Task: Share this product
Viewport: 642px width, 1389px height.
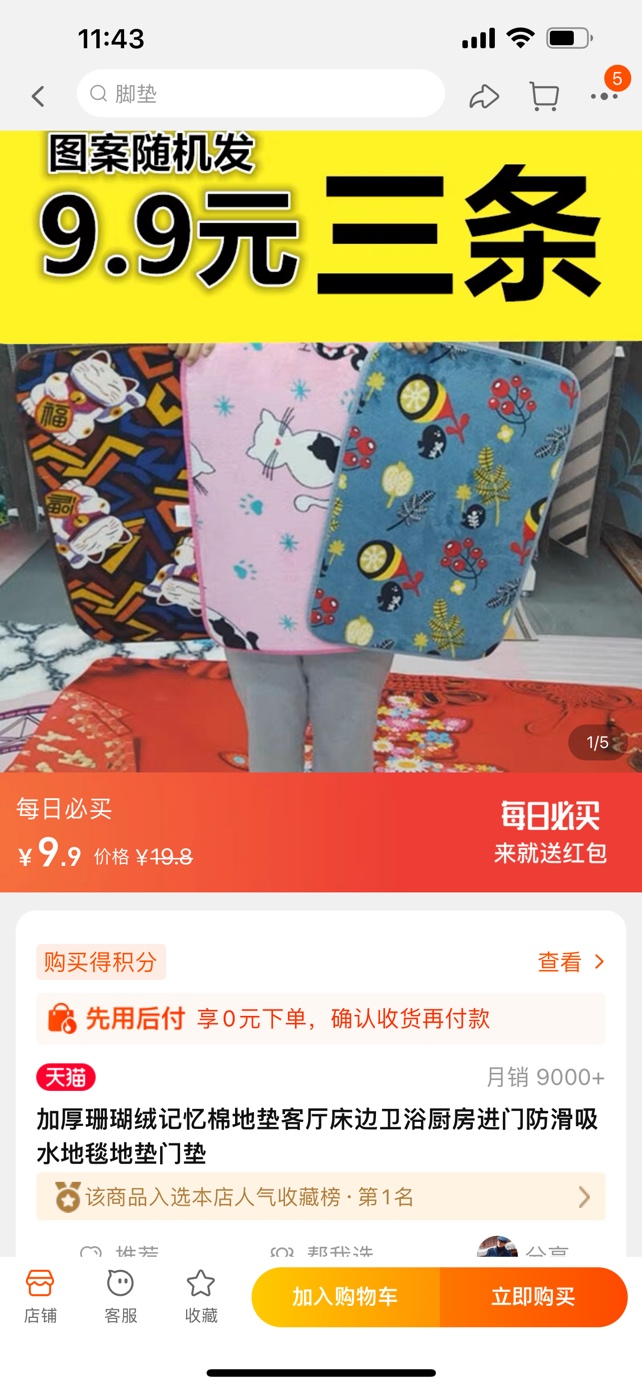Action: pos(484,96)
